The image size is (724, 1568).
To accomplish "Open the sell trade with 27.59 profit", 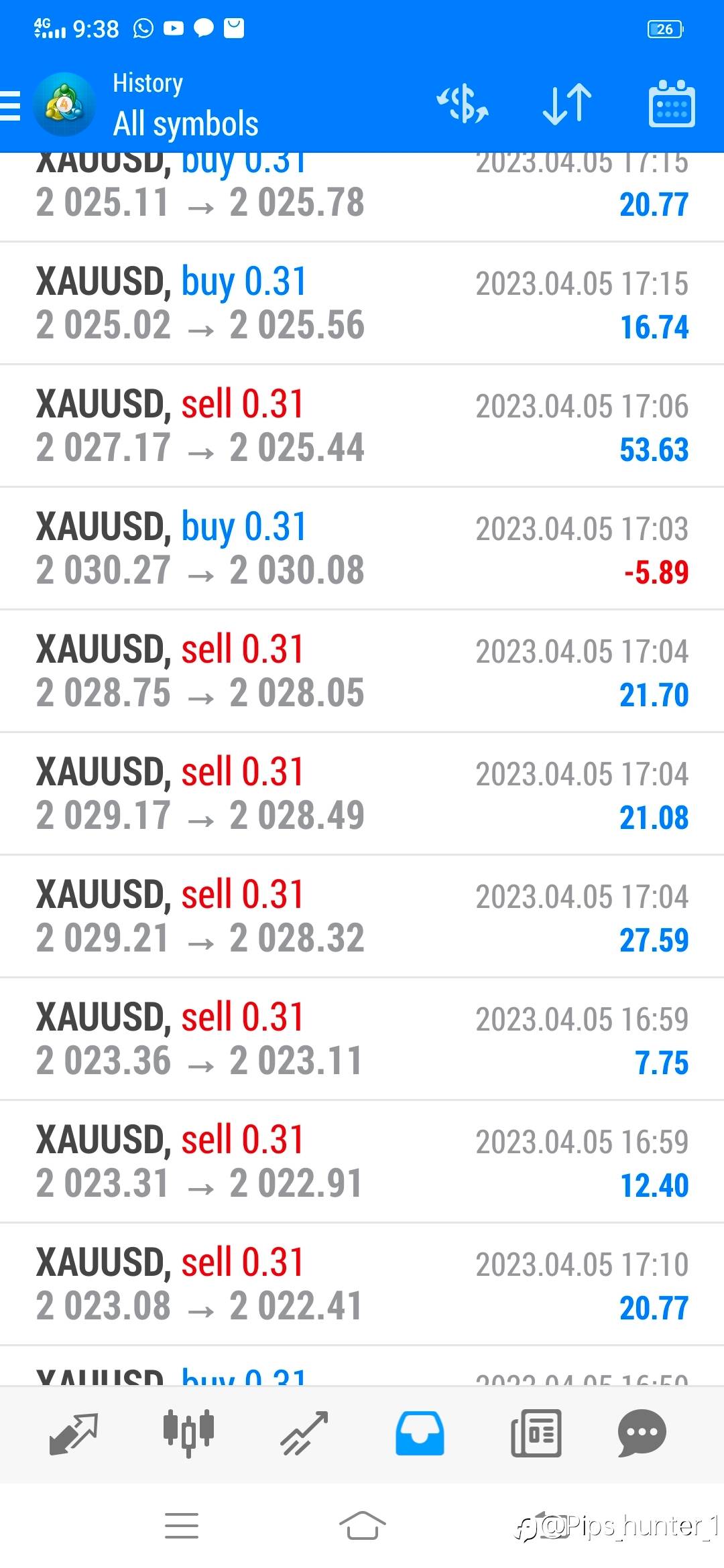I will pyautogui.click(x=362, y=917).
